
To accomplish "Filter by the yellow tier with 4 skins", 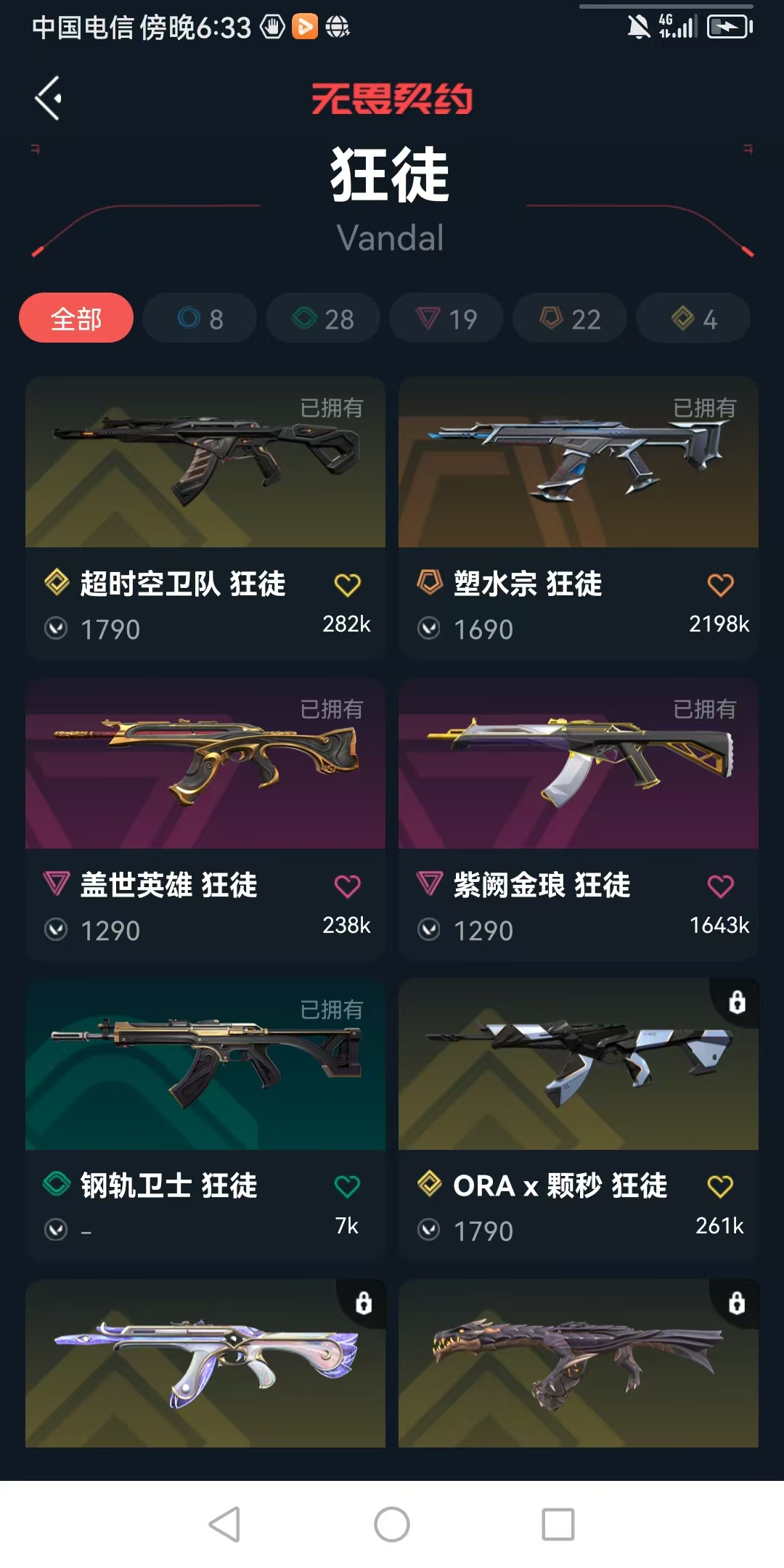I will coord(693,318).
